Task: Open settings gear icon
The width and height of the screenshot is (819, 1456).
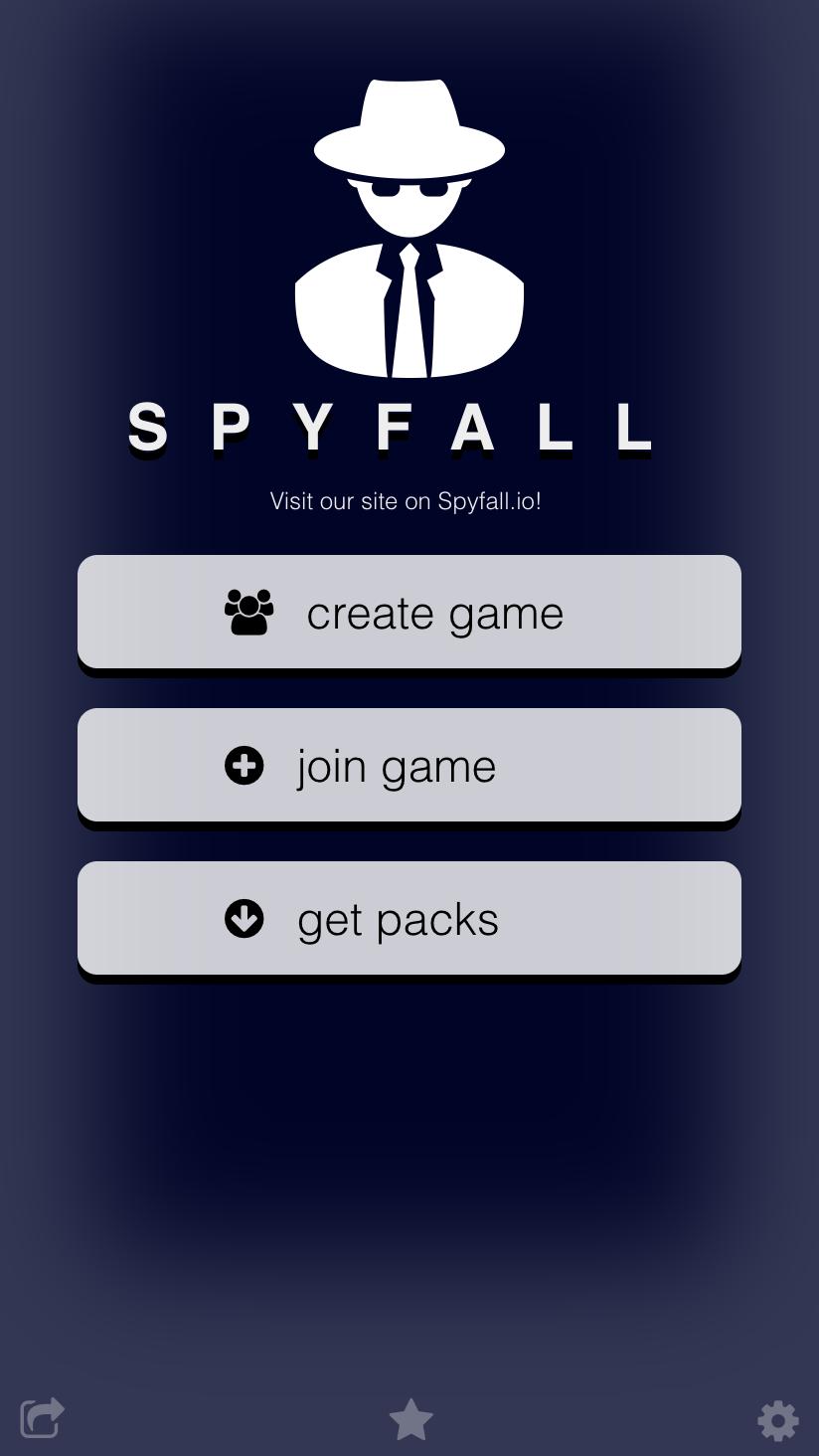Action: point(777,1420)
